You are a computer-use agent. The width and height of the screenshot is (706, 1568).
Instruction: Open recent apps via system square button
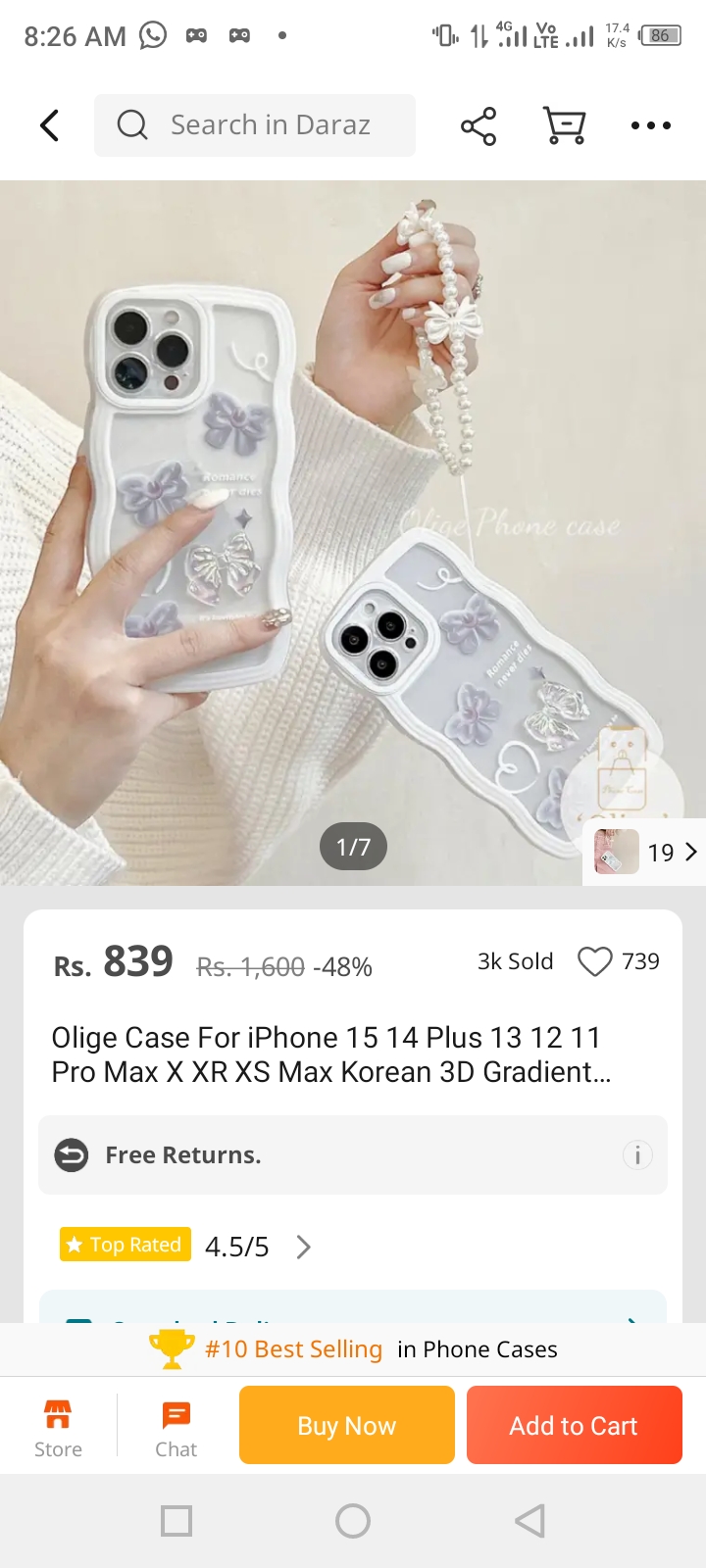tap(176, 1521)
